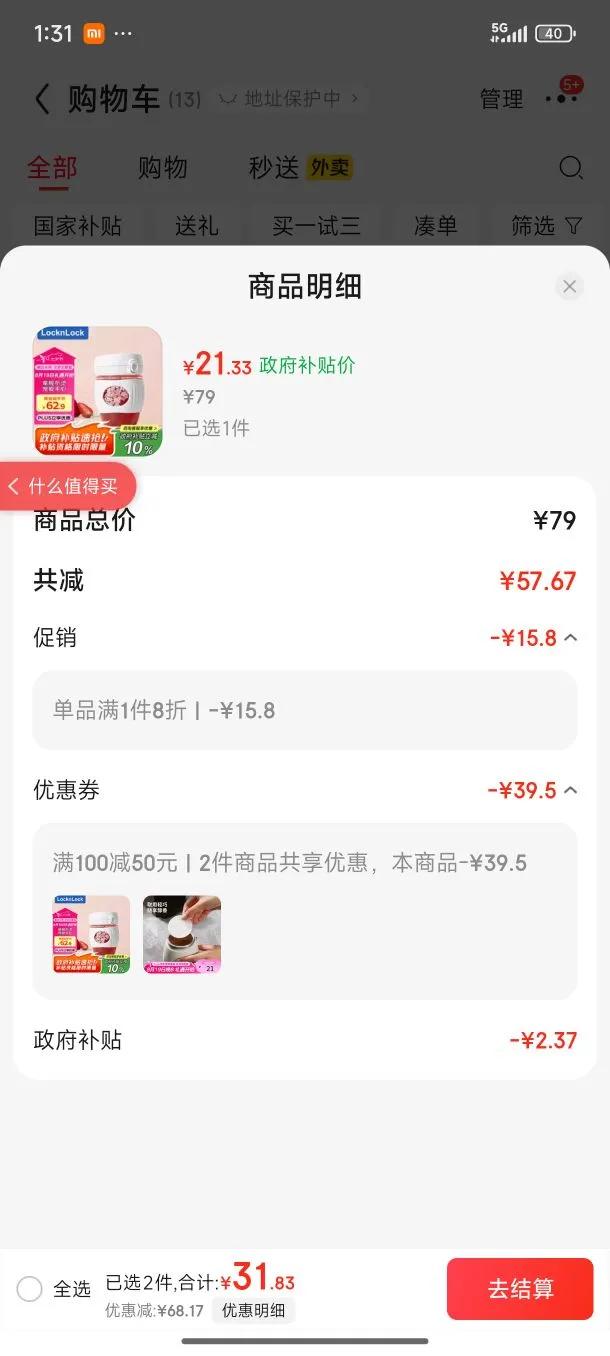610x1356 pixels.
Task: Collapse the 优惠券 coupon details
Action: [570, 791]
